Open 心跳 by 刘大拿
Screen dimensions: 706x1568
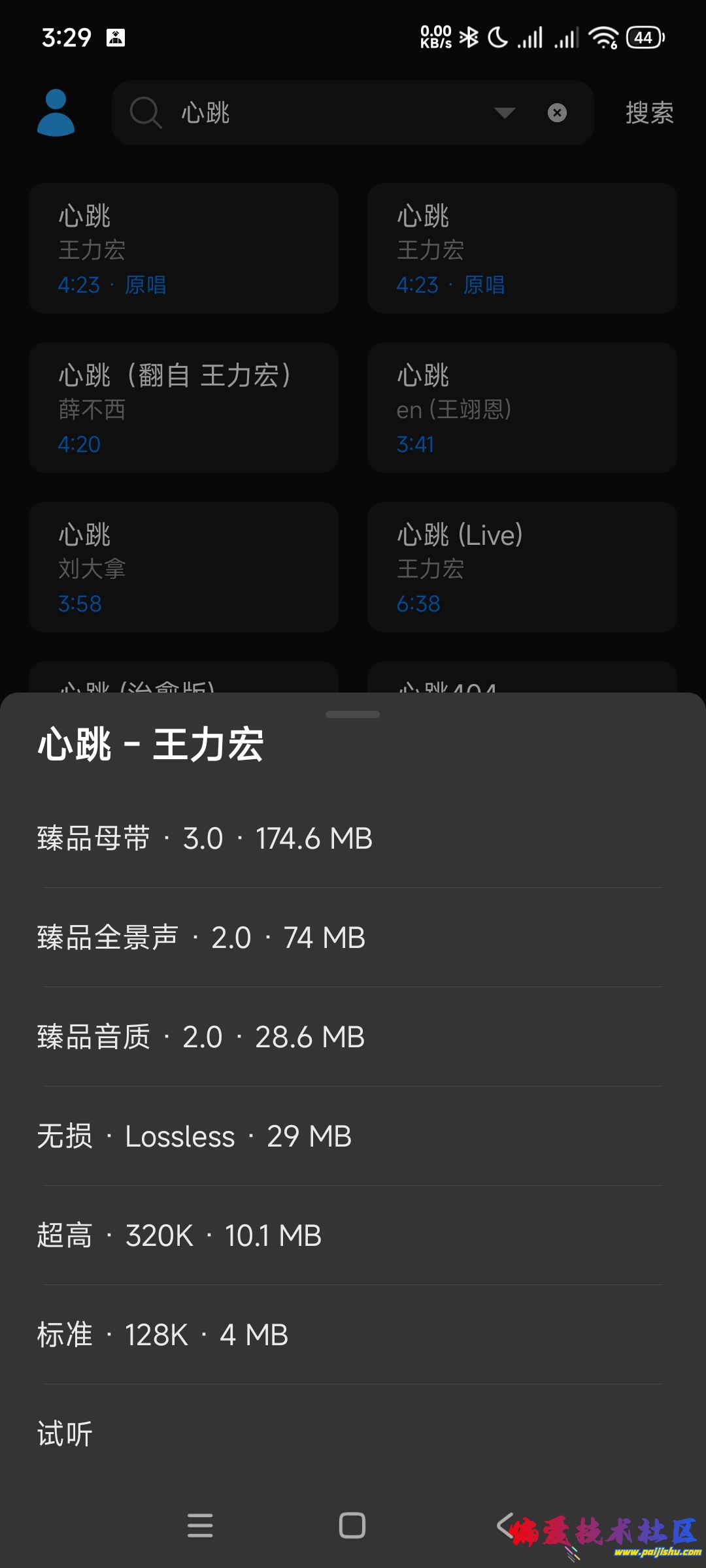pos(184,567)
